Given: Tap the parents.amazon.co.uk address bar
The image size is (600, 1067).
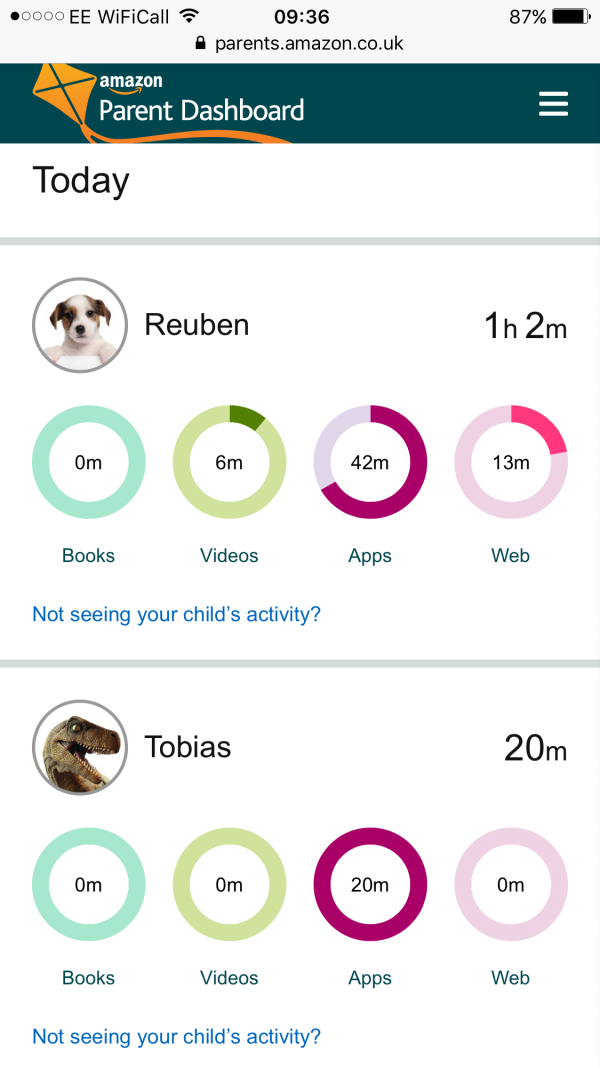Looking at the screenshot, I should 300,44.
